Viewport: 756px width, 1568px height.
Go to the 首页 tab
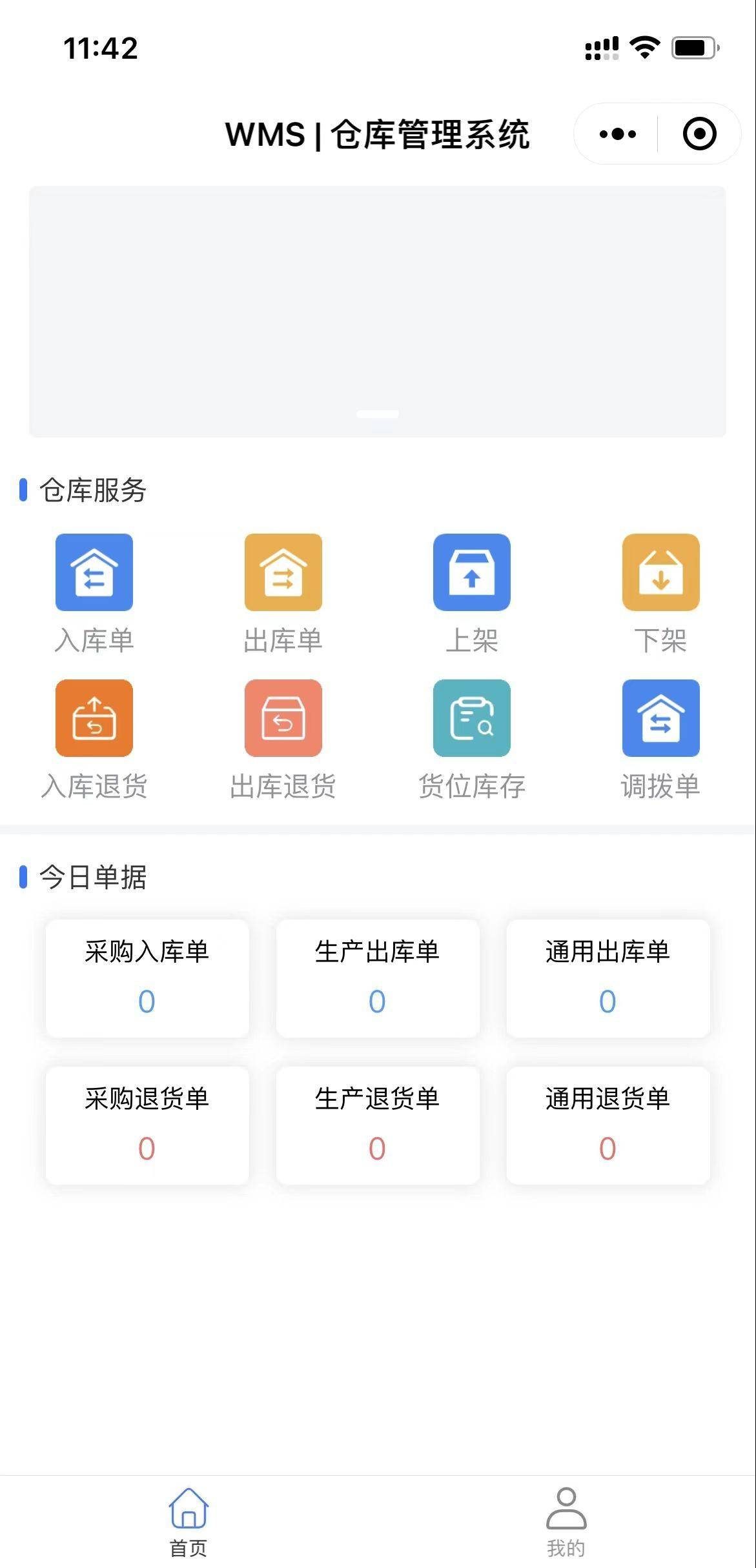click(189, 1520)
